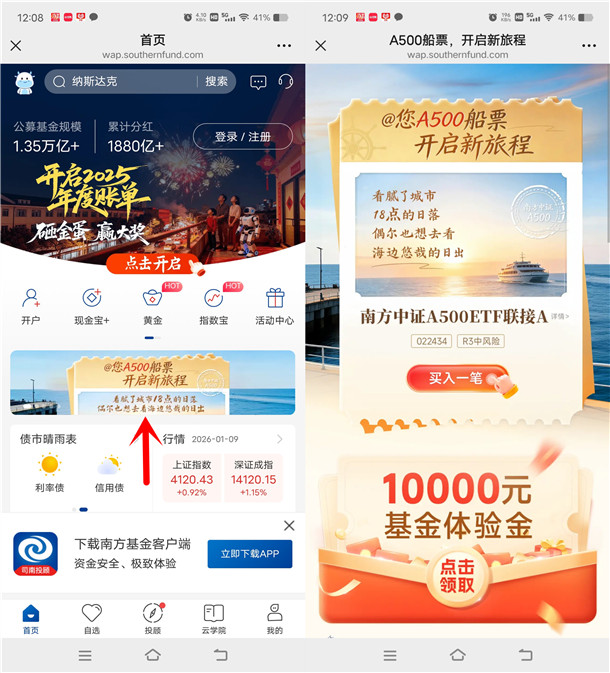Tap 立即下载APP button
The height and width of the screenshot is (673, 610).
pyautogui.click(x=249, y=553)
